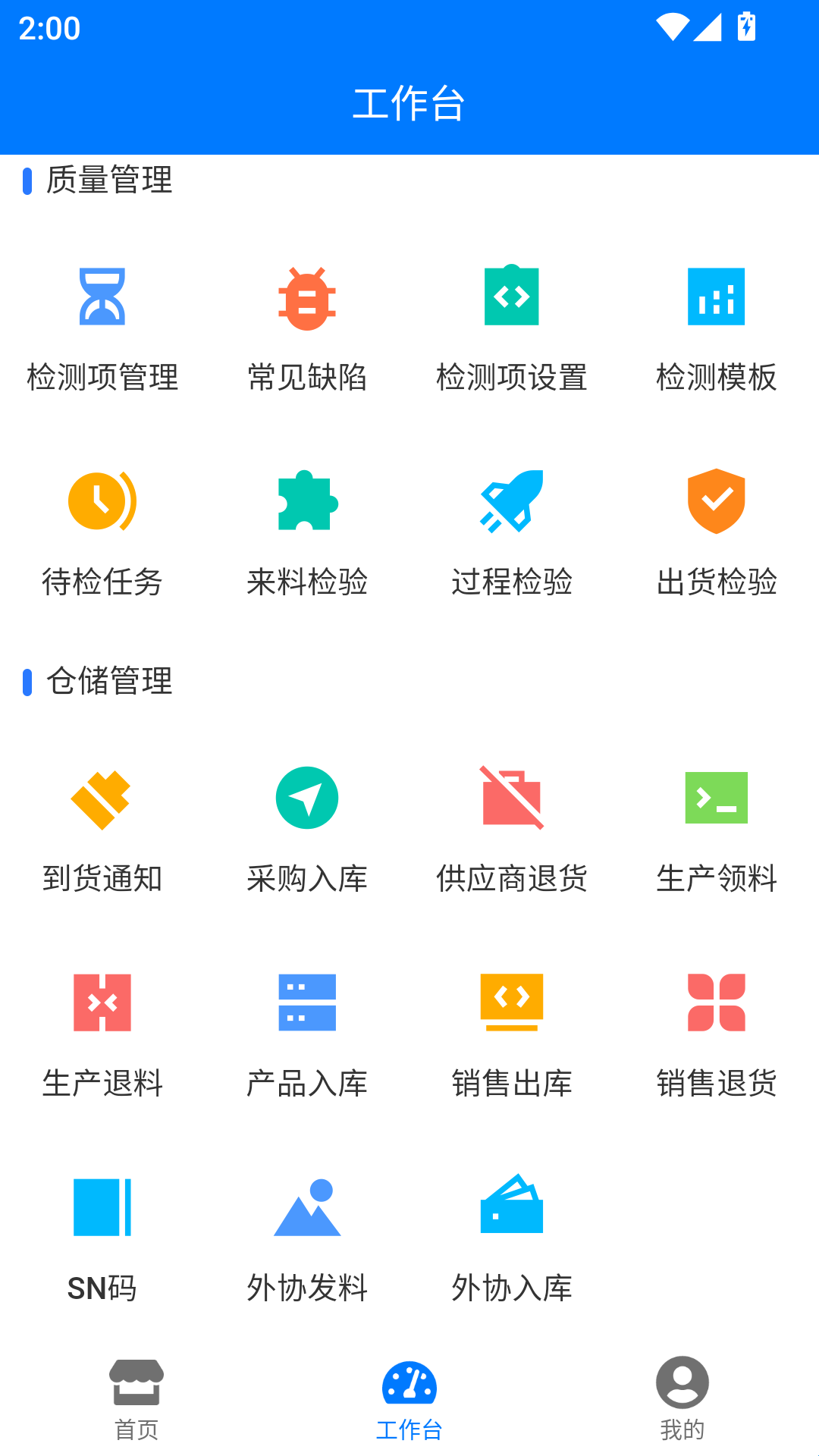
Task: Go to 销售出库
Action: click(x=512, y=1036)
